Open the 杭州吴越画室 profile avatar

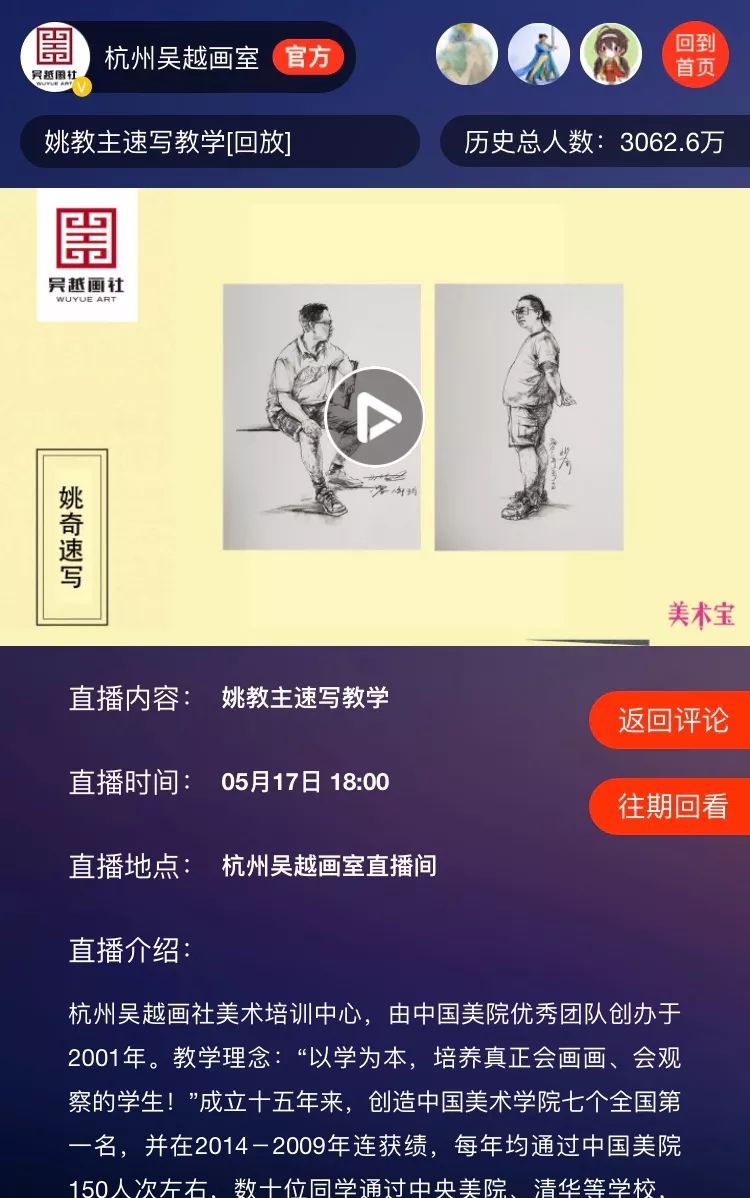point(55,57)
